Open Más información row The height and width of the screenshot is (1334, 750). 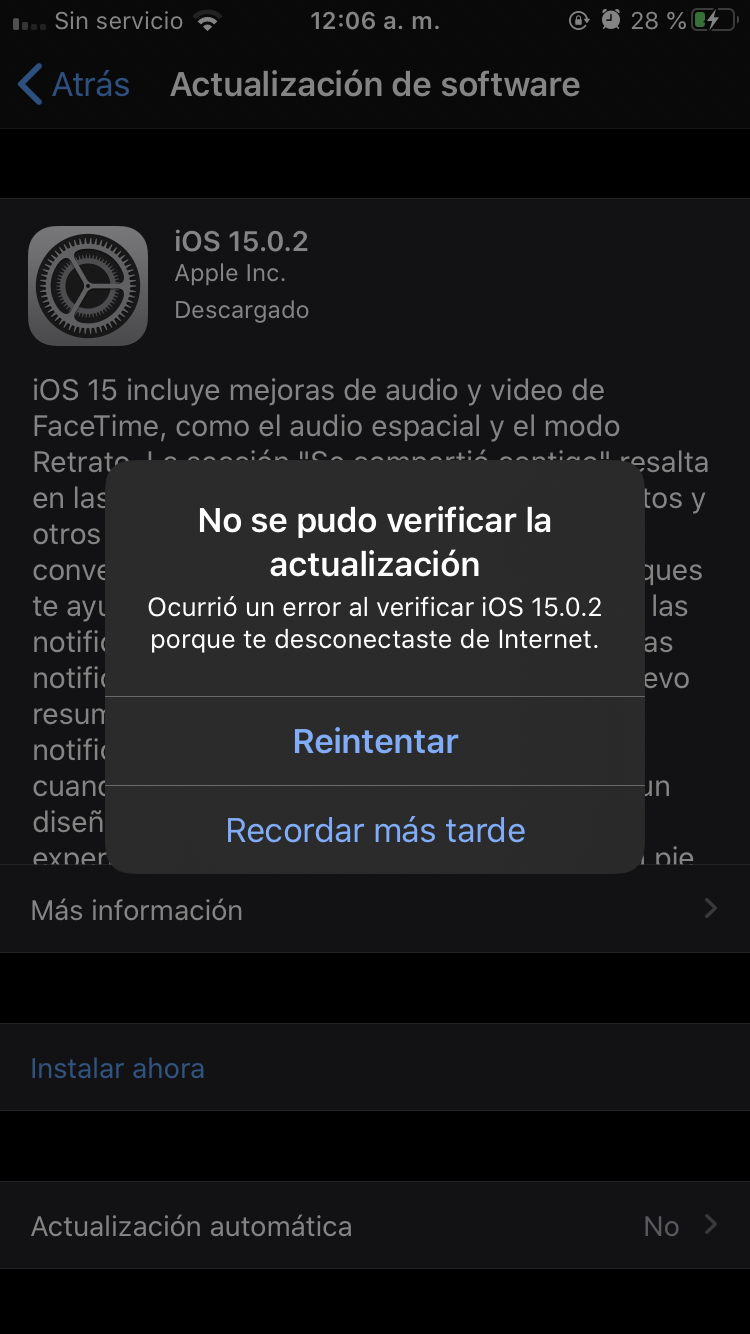[x=375, y=910]
